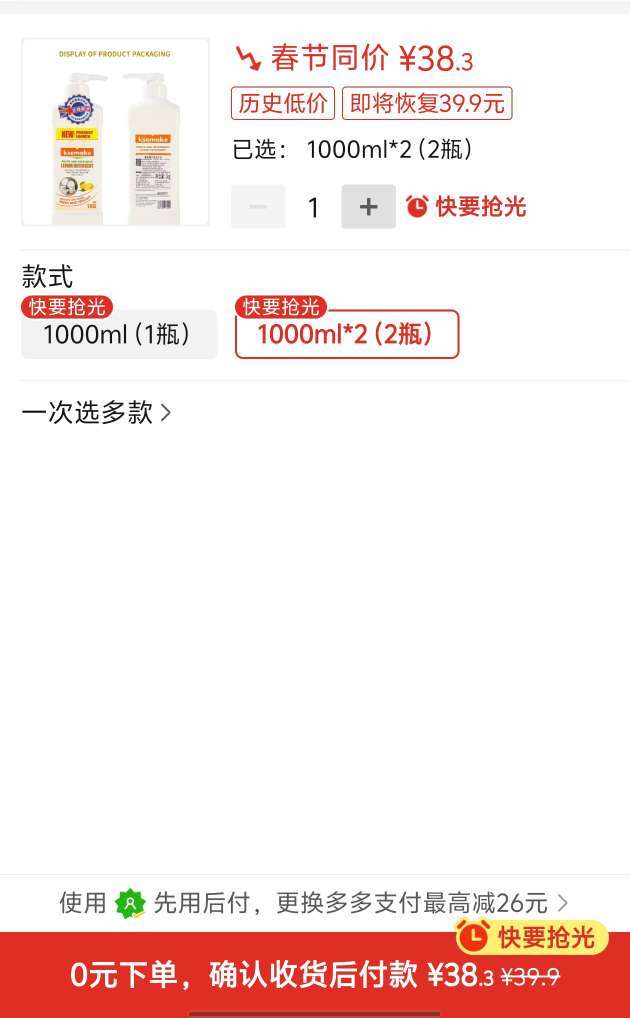Increase quantity with the plus button
The height and width of the screenshot is (1018, 630).
(368, 206)
